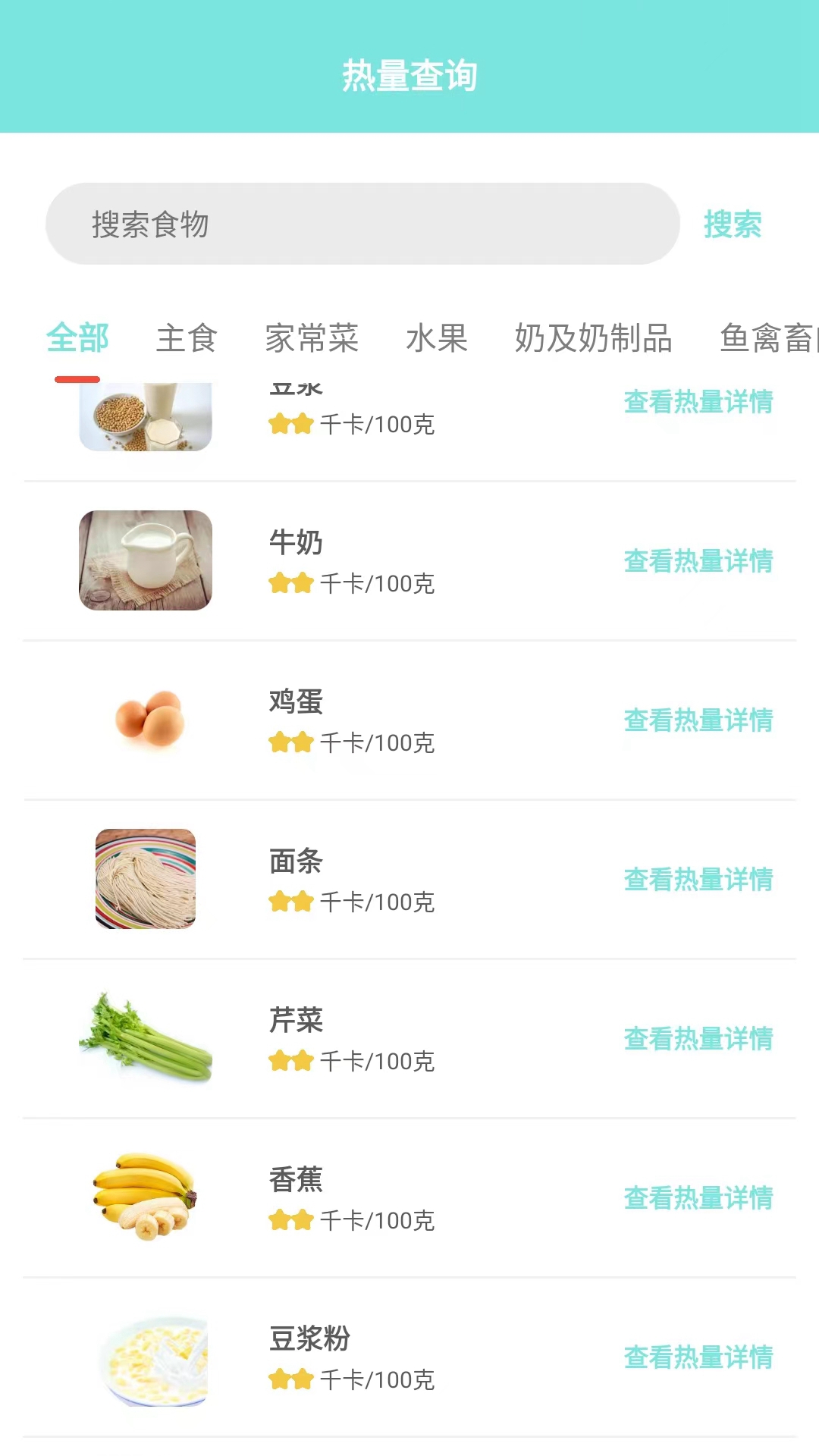The width and height of the screenshot is (819, 1456).
Task: Click the 面条 noodles thumbnail
Action: tap(146, 878)
